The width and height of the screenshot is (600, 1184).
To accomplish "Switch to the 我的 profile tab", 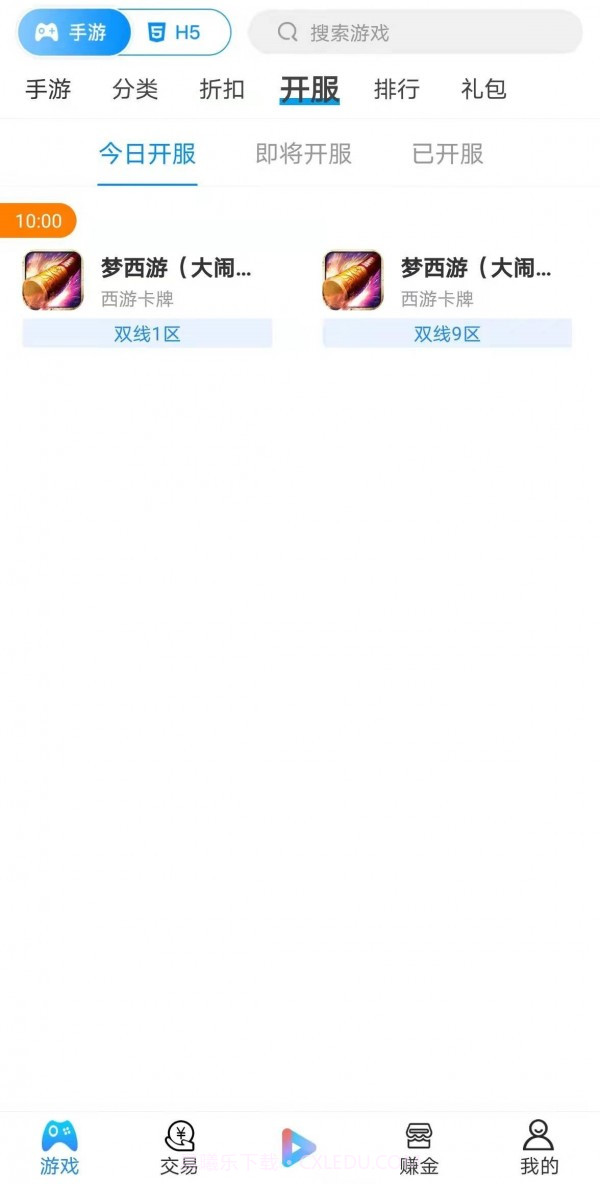I will [x=539, y=1147].
